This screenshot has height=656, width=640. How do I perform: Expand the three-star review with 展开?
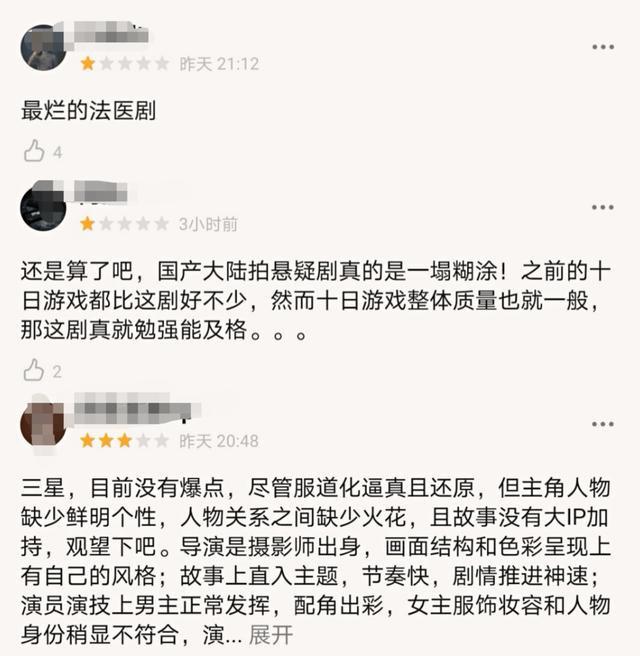point(270,634)
